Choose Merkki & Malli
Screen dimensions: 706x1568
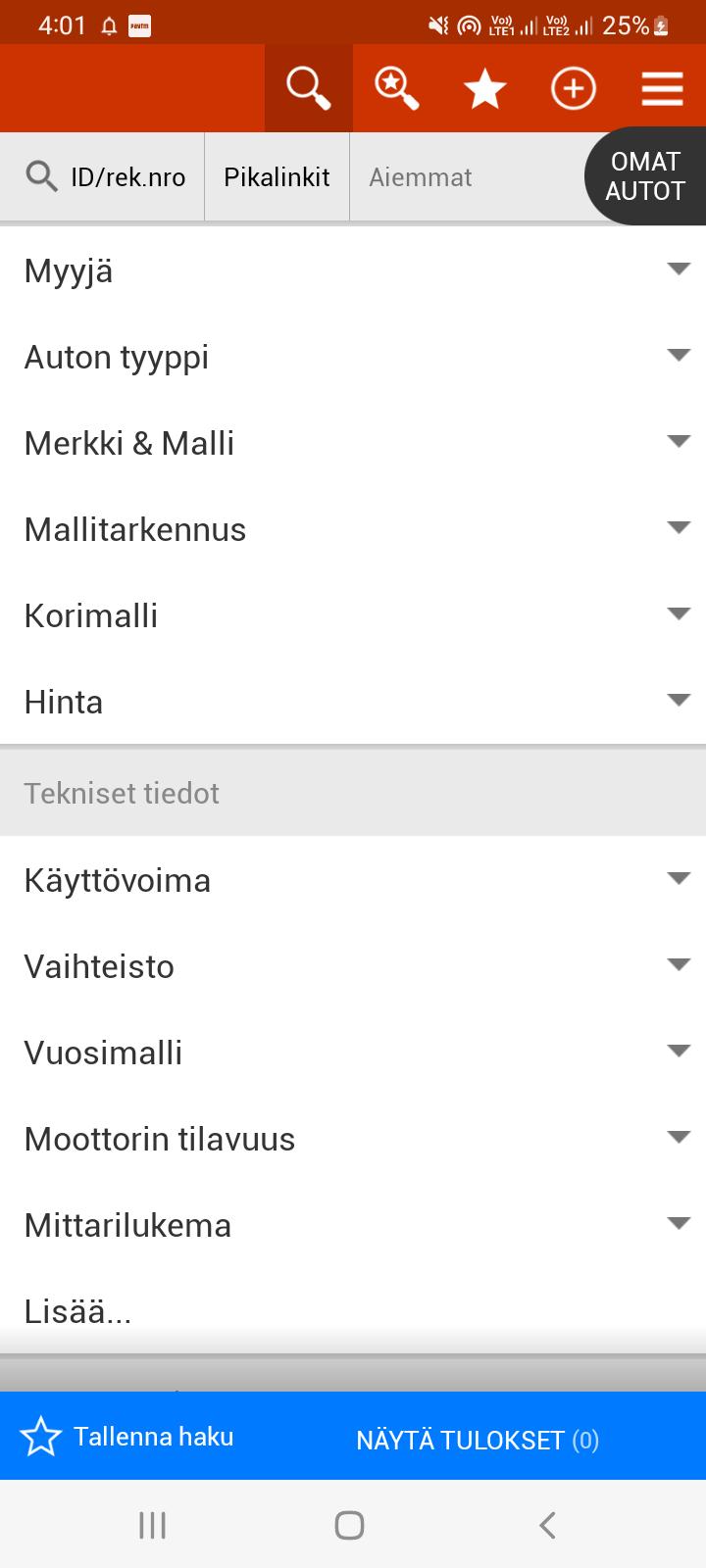coord(353,443)
